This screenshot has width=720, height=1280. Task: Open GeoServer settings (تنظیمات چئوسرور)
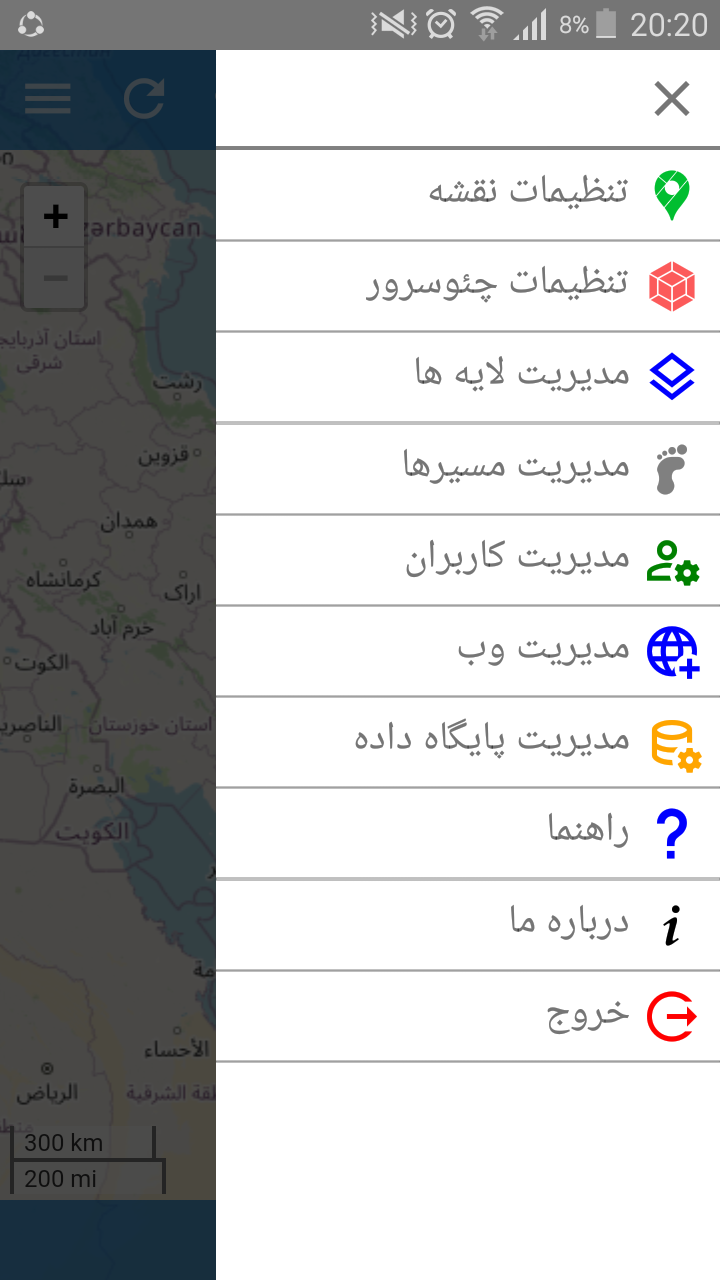[468, 286]
